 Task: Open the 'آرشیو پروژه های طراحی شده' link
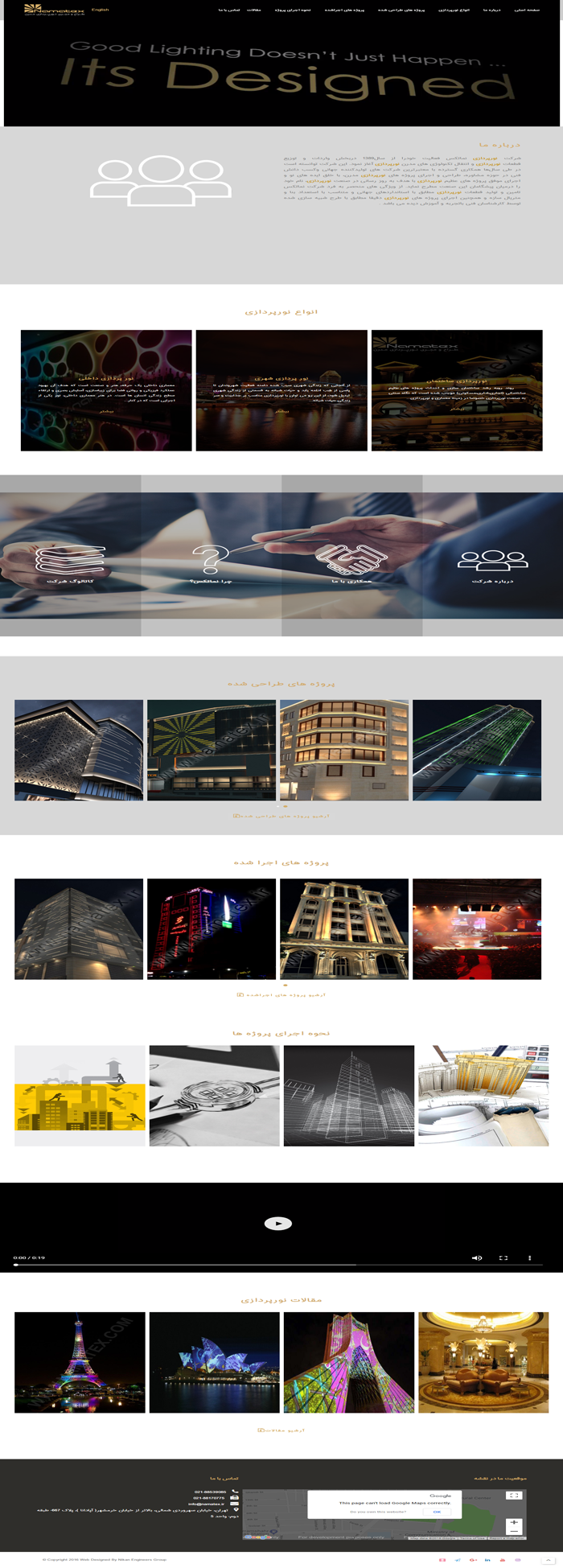click(x=281, y=816)
